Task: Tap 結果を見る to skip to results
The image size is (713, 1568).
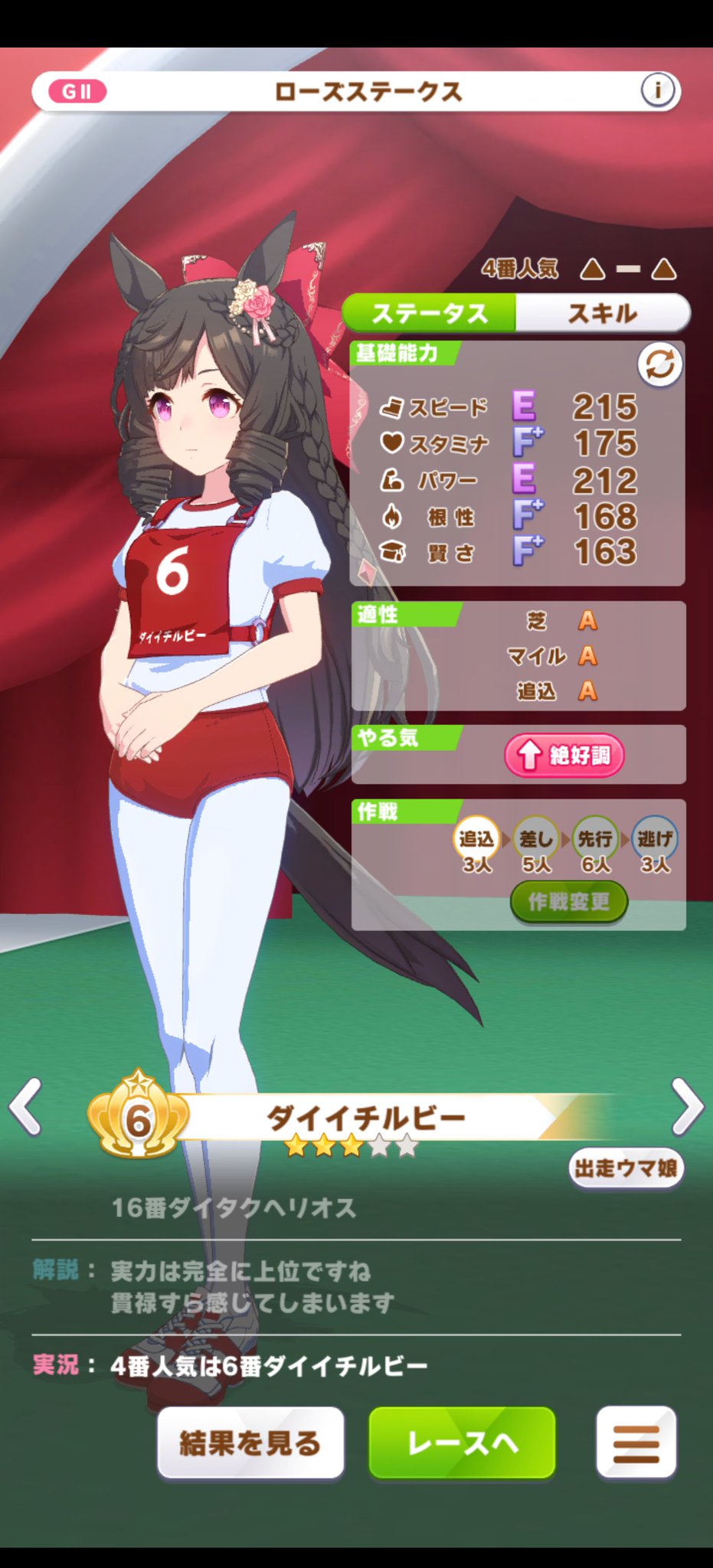Action: point(250,1443)
